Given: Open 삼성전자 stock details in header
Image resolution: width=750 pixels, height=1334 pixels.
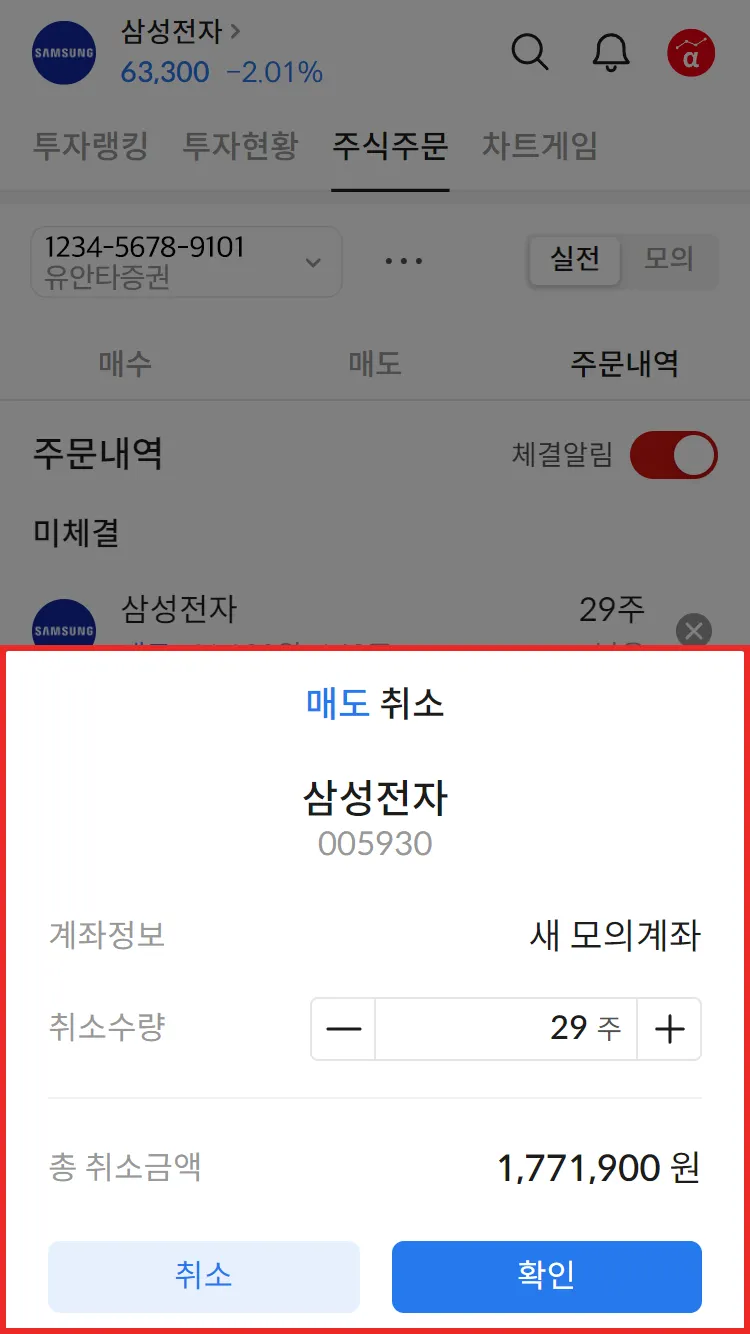Looking at the screenshot, I should [x=180, y=32].
